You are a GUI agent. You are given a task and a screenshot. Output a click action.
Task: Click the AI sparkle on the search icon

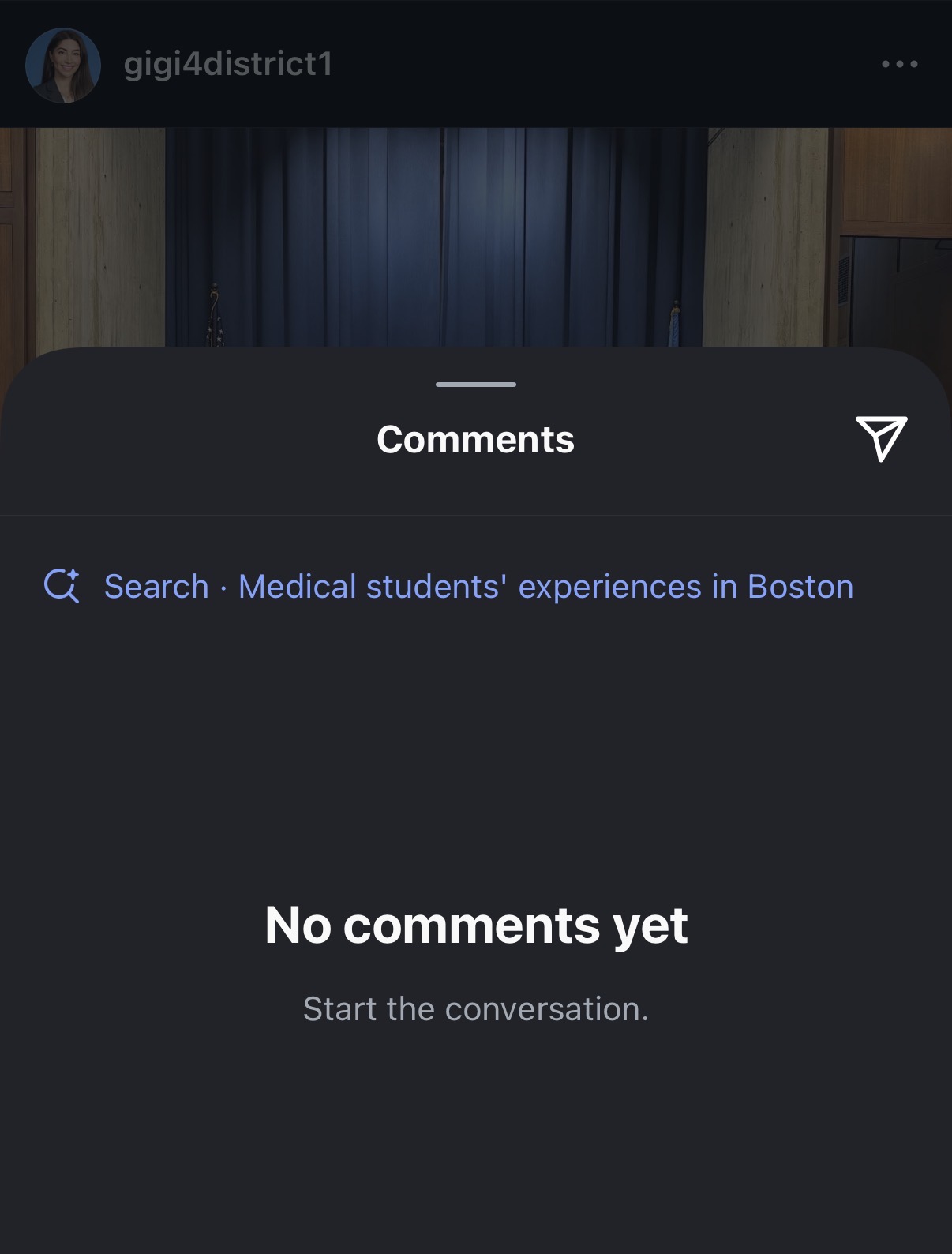(74, 573)
